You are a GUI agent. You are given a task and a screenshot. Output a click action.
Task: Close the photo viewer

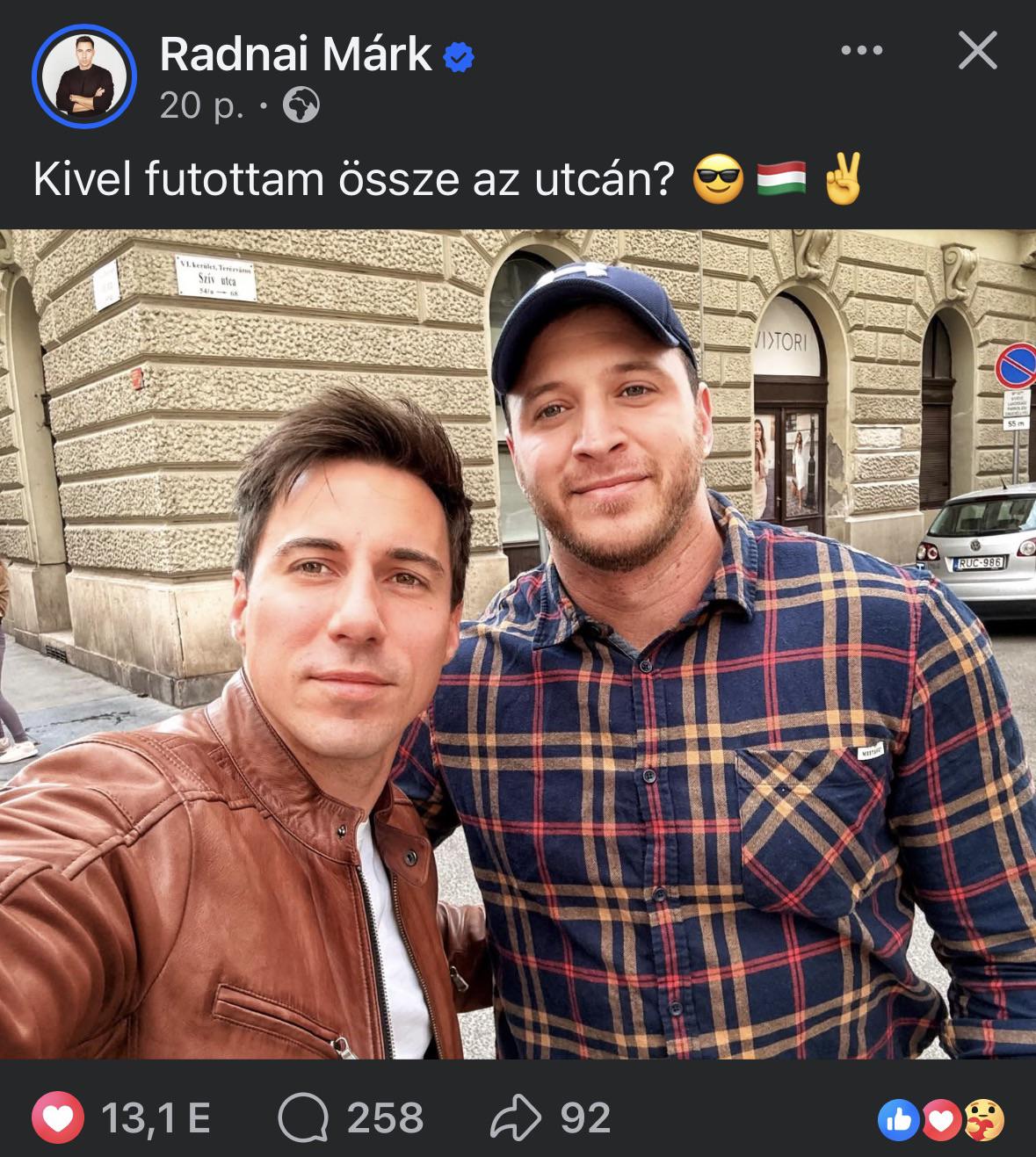977,51
